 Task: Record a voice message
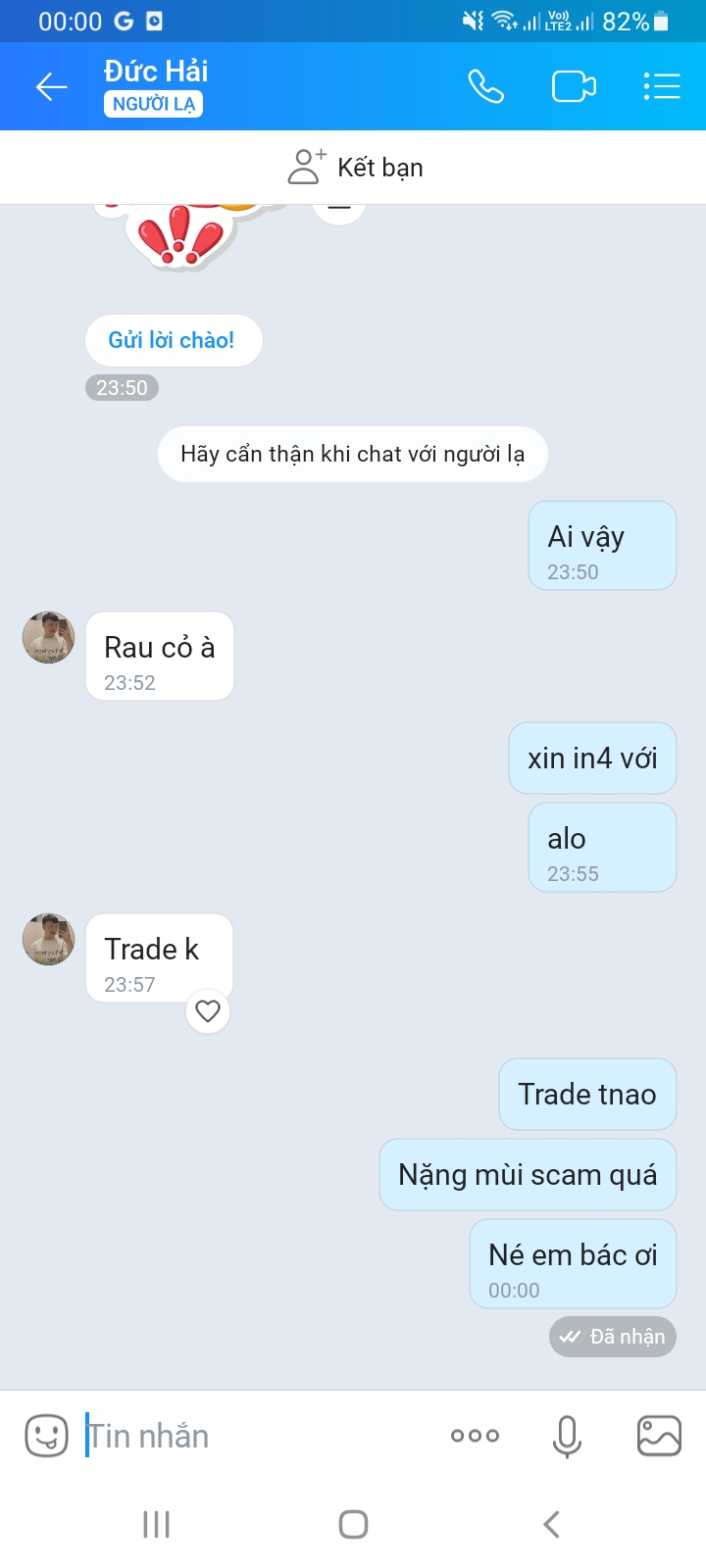tap(567, 1437)
